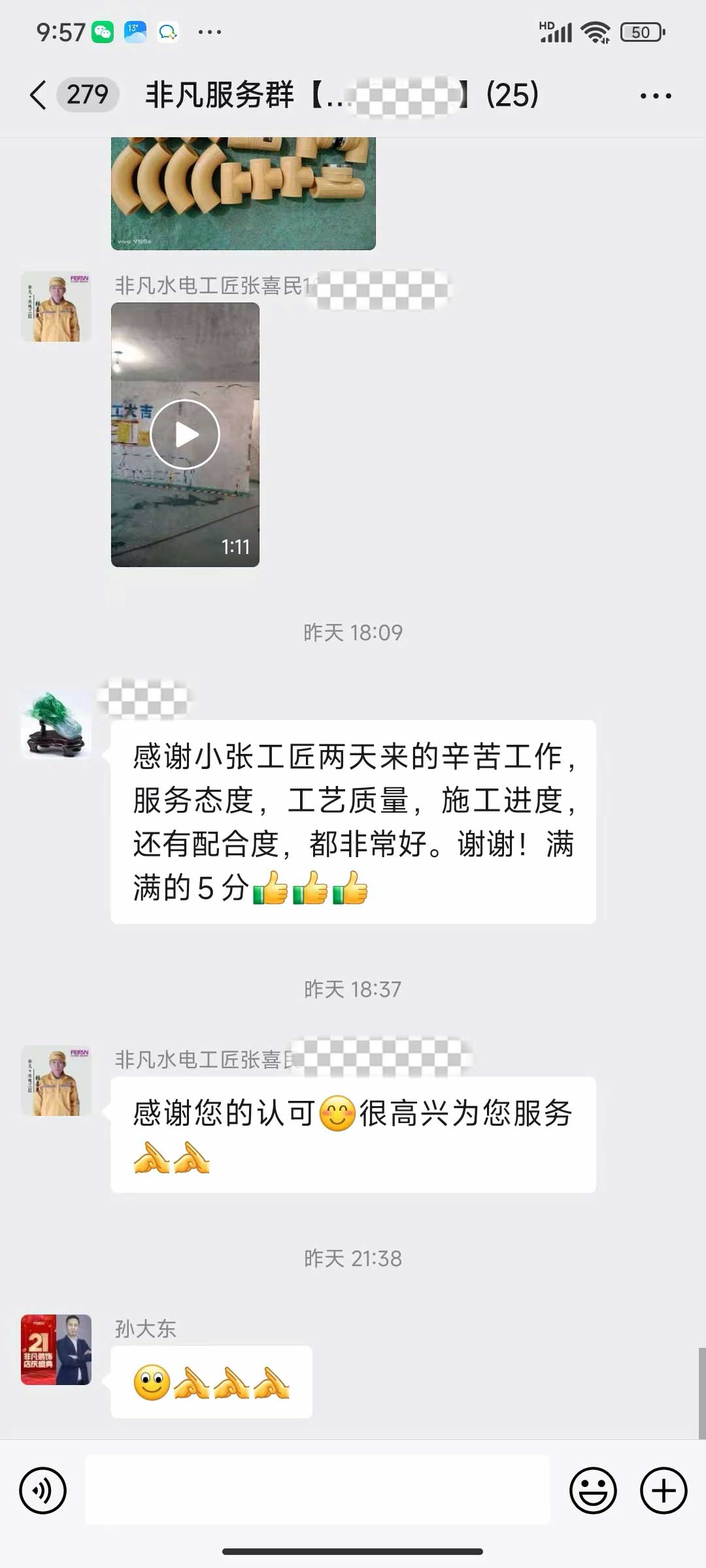The height and width of the screenshot is (1568, 706).
Task: Open the emoji picker
Action: coord(593,1491)
